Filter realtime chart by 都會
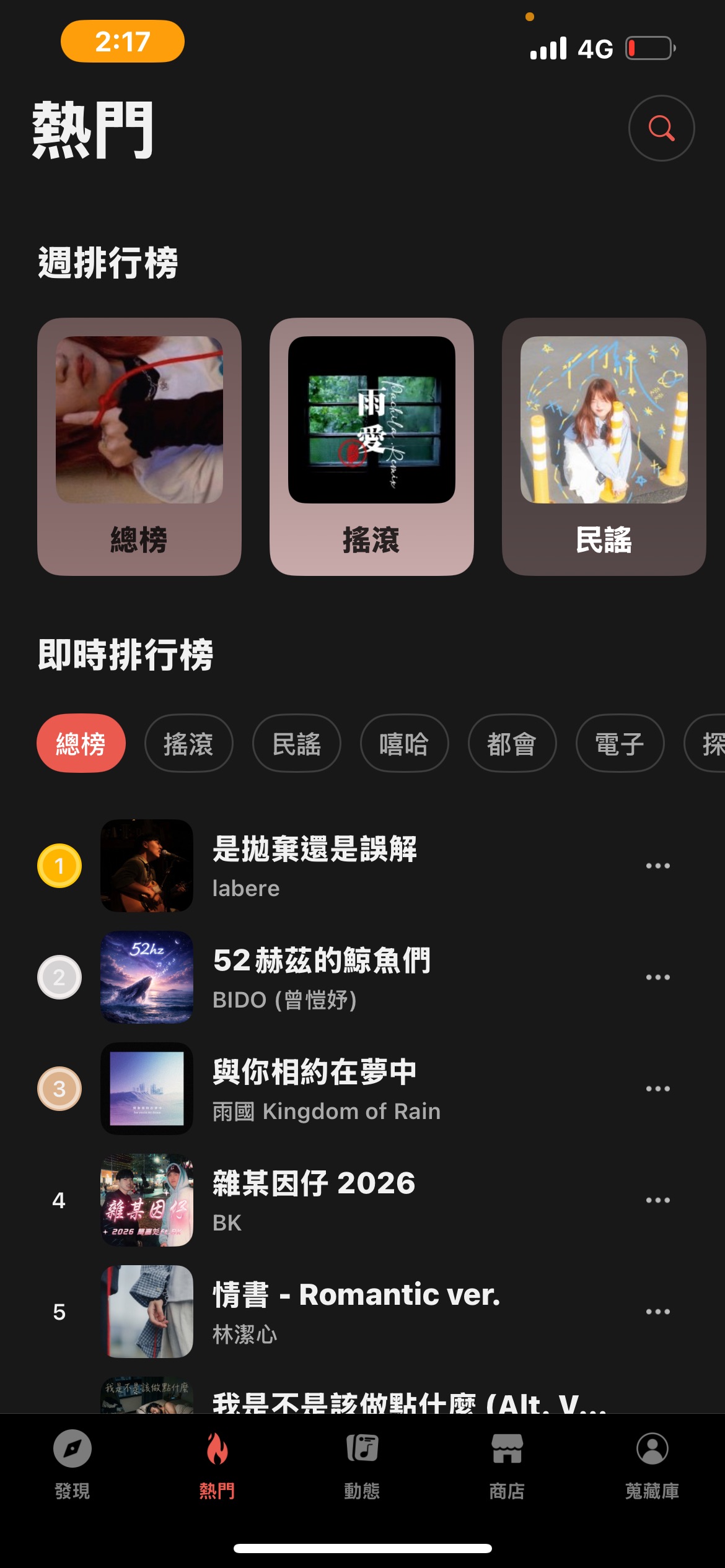This screenshot has width=725, height=1568. (x=512, y=743)
